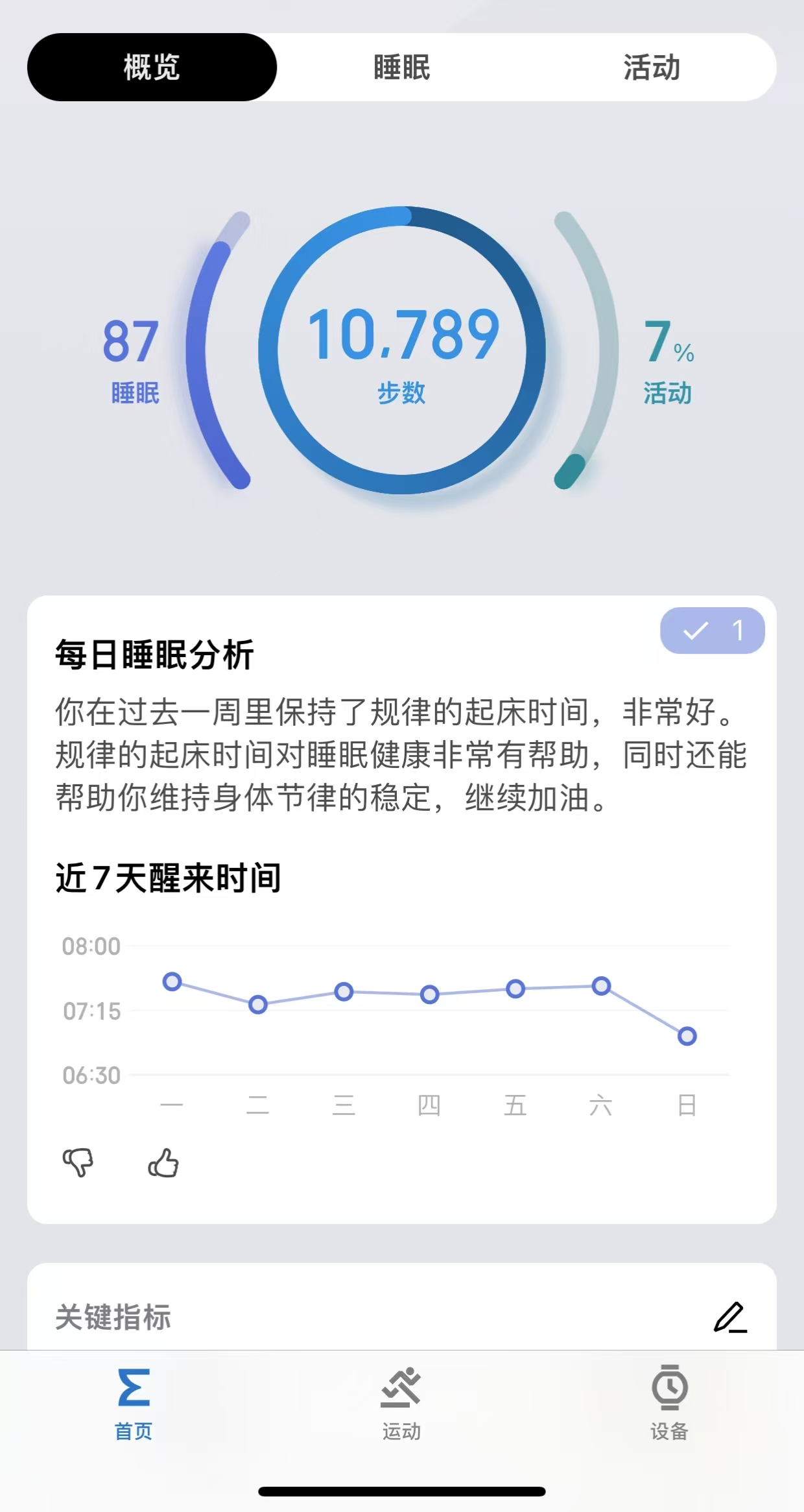Open the 设备 tab

(x=669, y=1404)
